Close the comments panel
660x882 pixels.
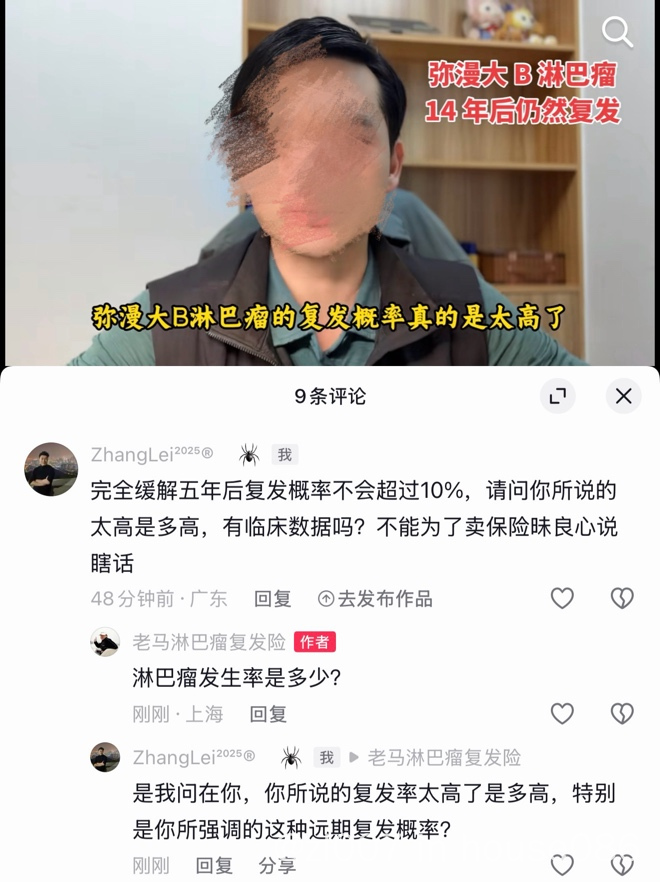tap(623, 396)
